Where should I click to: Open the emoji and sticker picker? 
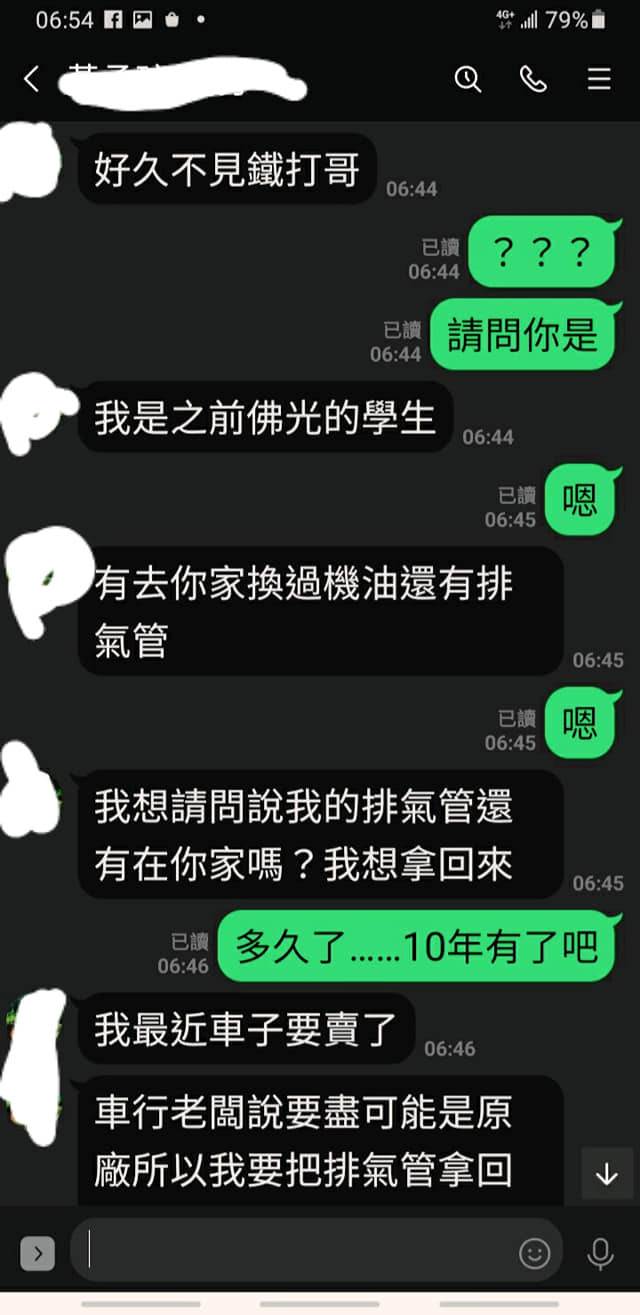[x=534, y=1253]
